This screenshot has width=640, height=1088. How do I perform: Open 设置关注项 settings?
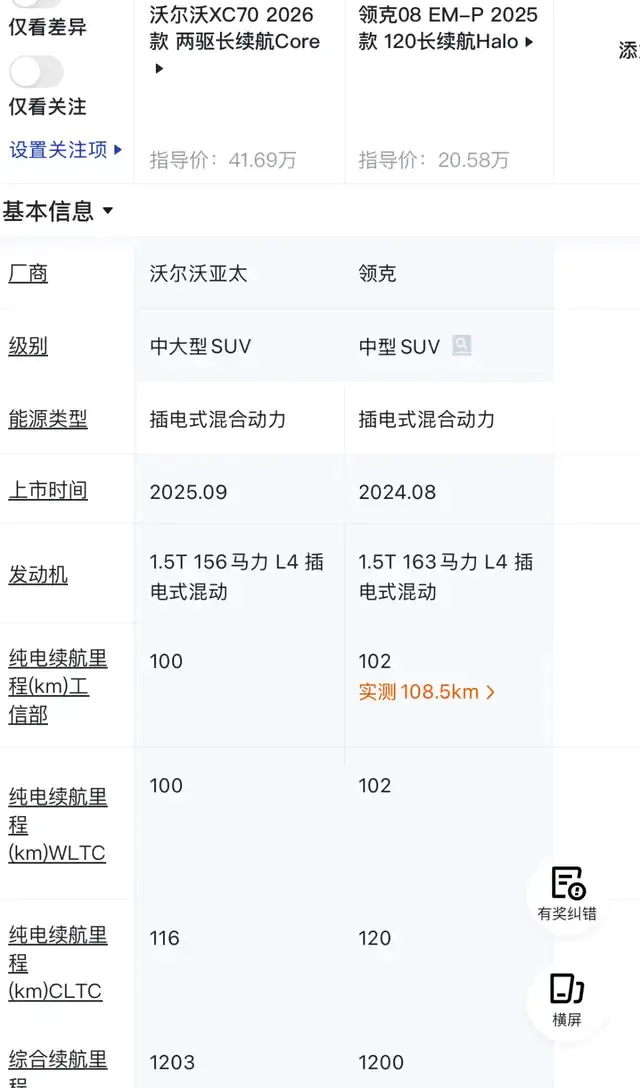[66, 150]
